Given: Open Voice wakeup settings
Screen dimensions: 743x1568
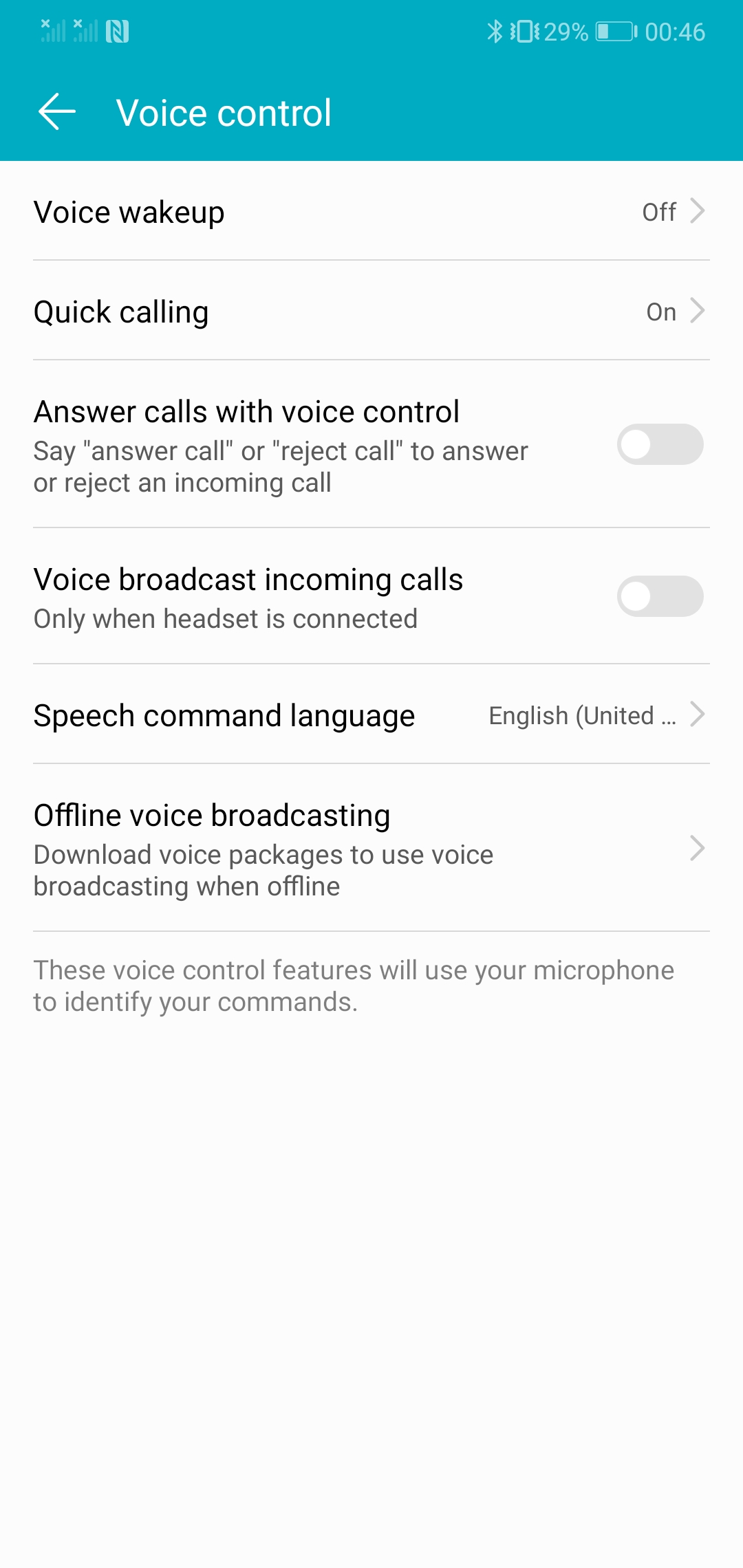Looking at the screenshot, I should pyautogui.click(x=371, y=211).
